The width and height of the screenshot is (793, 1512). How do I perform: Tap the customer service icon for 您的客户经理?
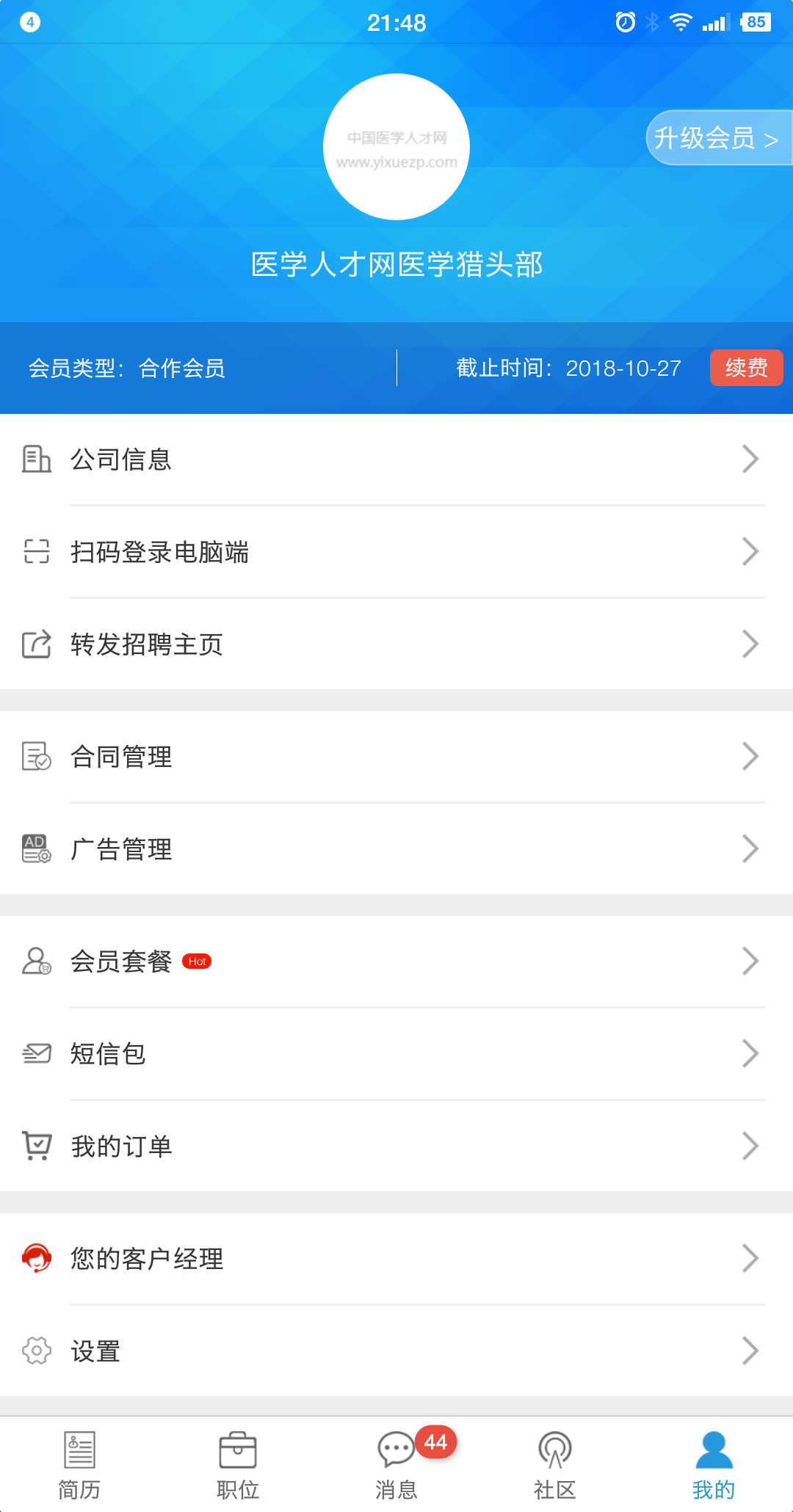(35, 1258)
